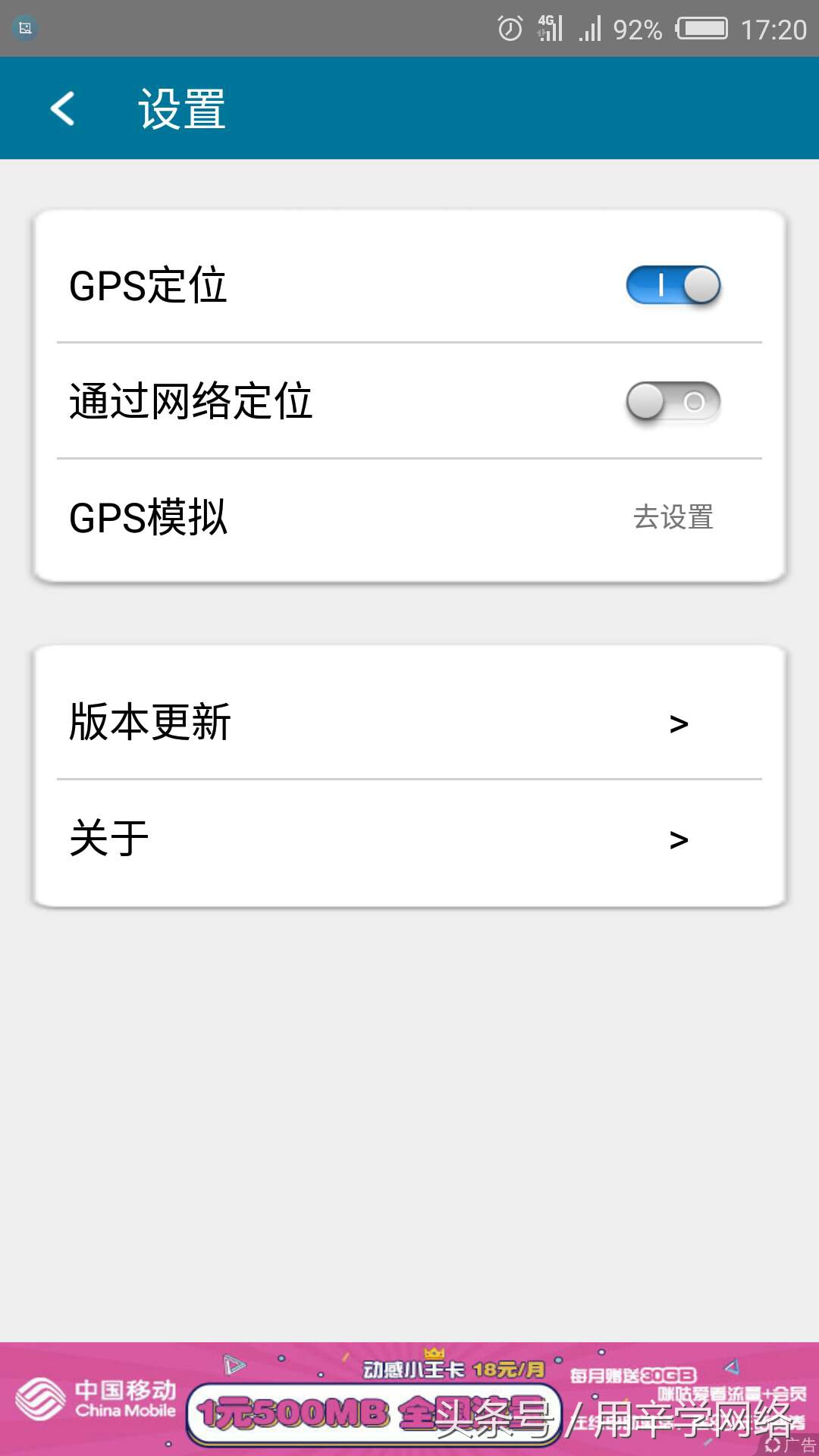Open the 关于 page
This screenshot has height=1456, width=819.
pyautogui.click(x=409, y=839)
